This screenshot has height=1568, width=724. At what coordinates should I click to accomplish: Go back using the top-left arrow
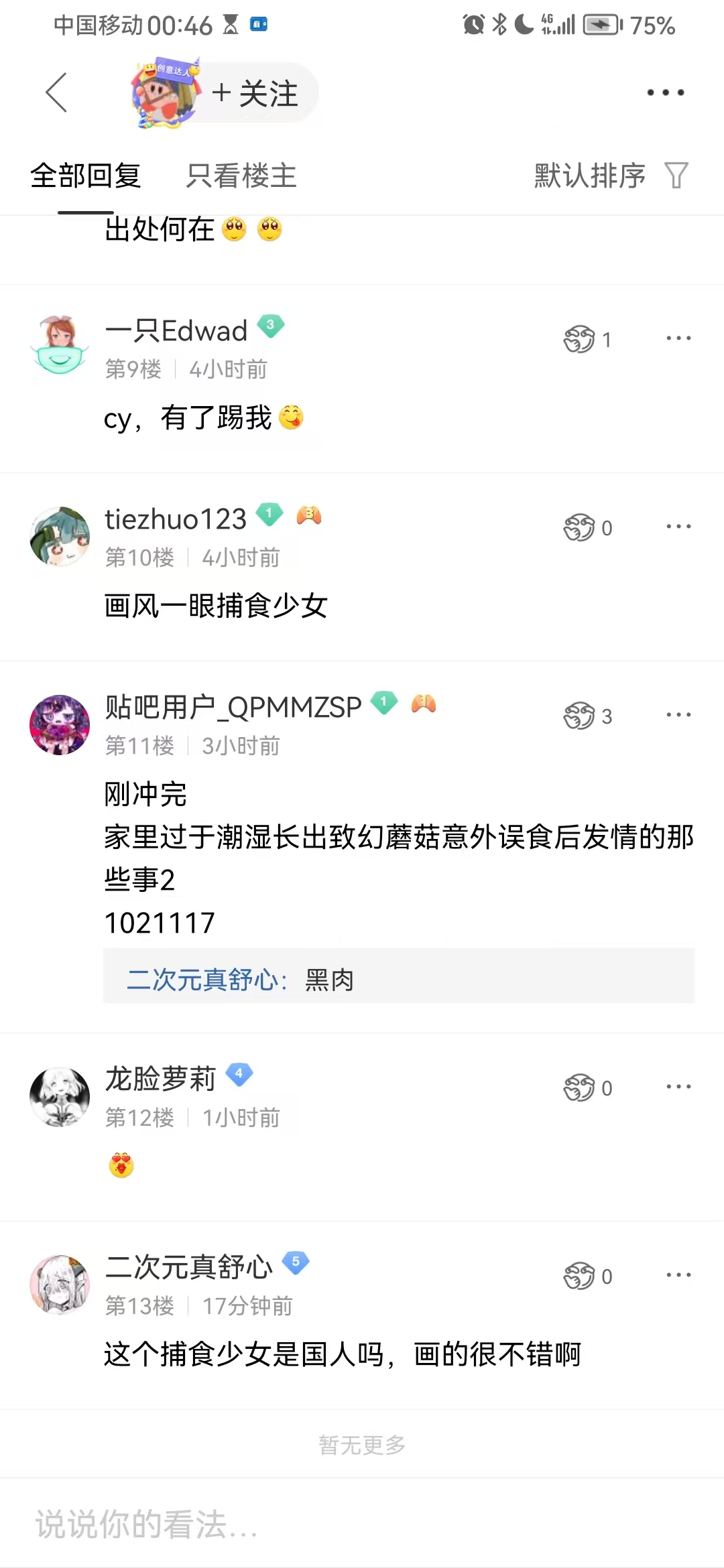tap(56, 92)
